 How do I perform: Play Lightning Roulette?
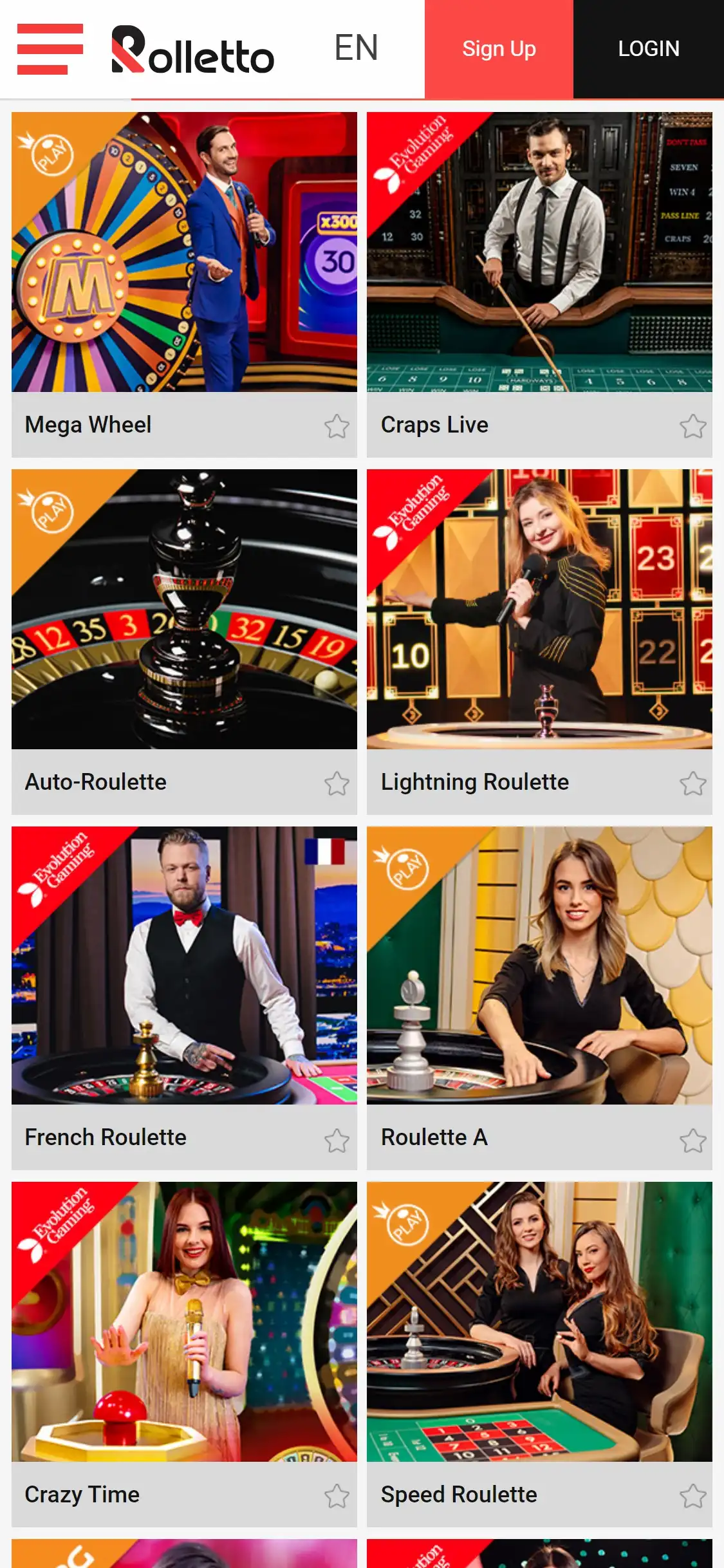point(539,609)
